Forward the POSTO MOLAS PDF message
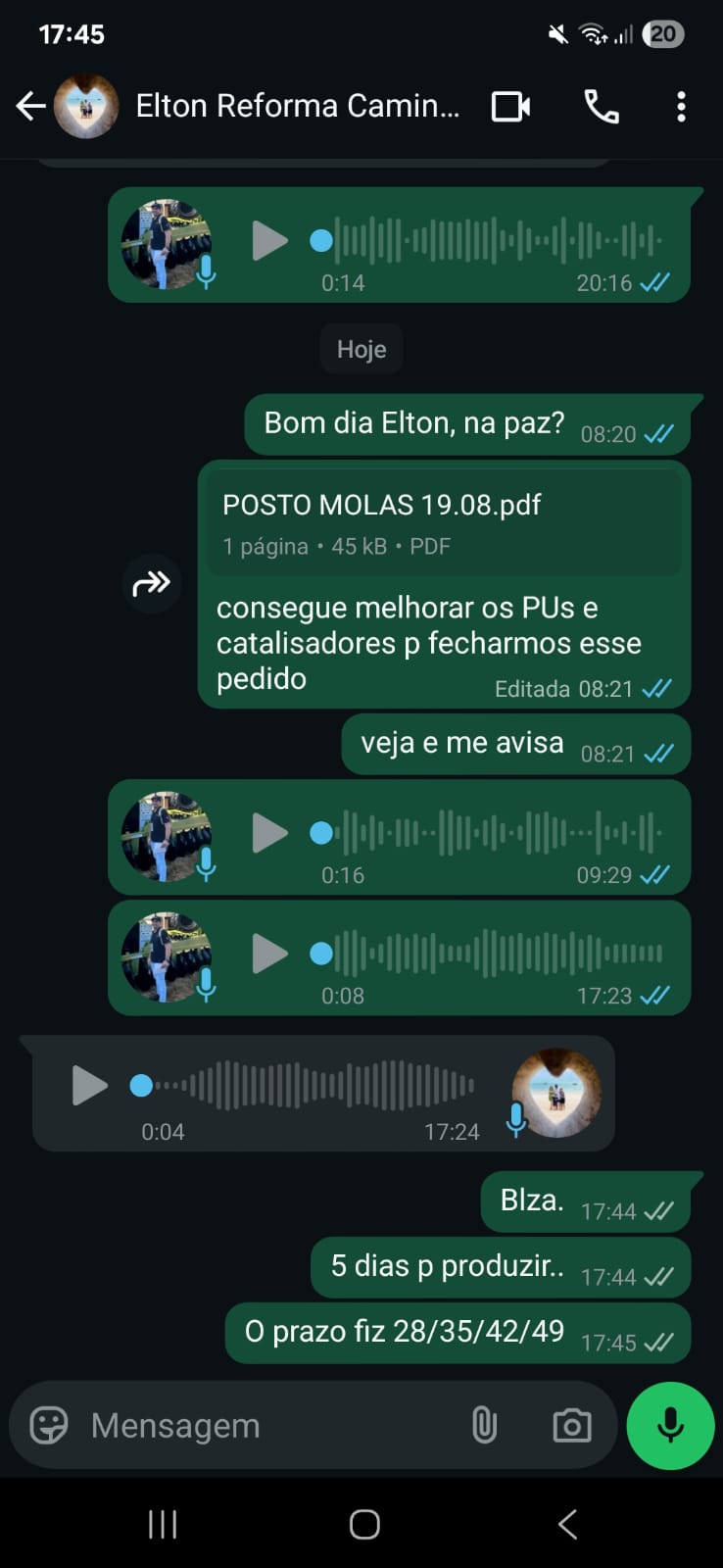 point(152,584)
